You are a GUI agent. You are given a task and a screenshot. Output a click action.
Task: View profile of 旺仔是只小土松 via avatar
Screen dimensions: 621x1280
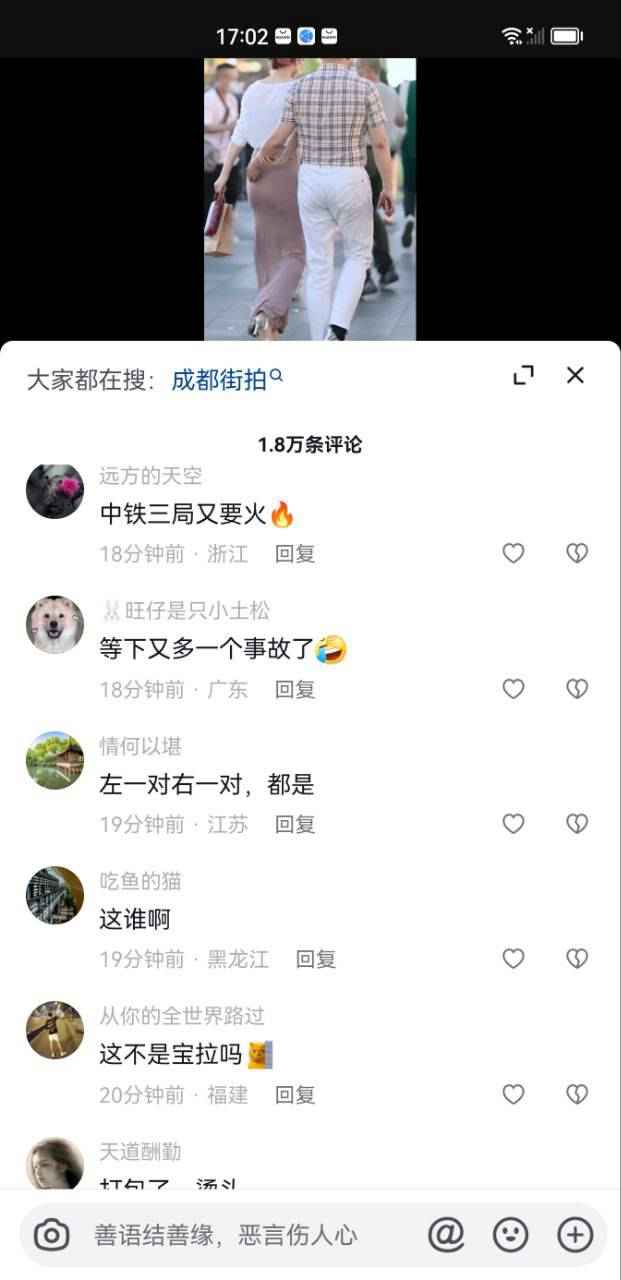(x=55, y=625)
